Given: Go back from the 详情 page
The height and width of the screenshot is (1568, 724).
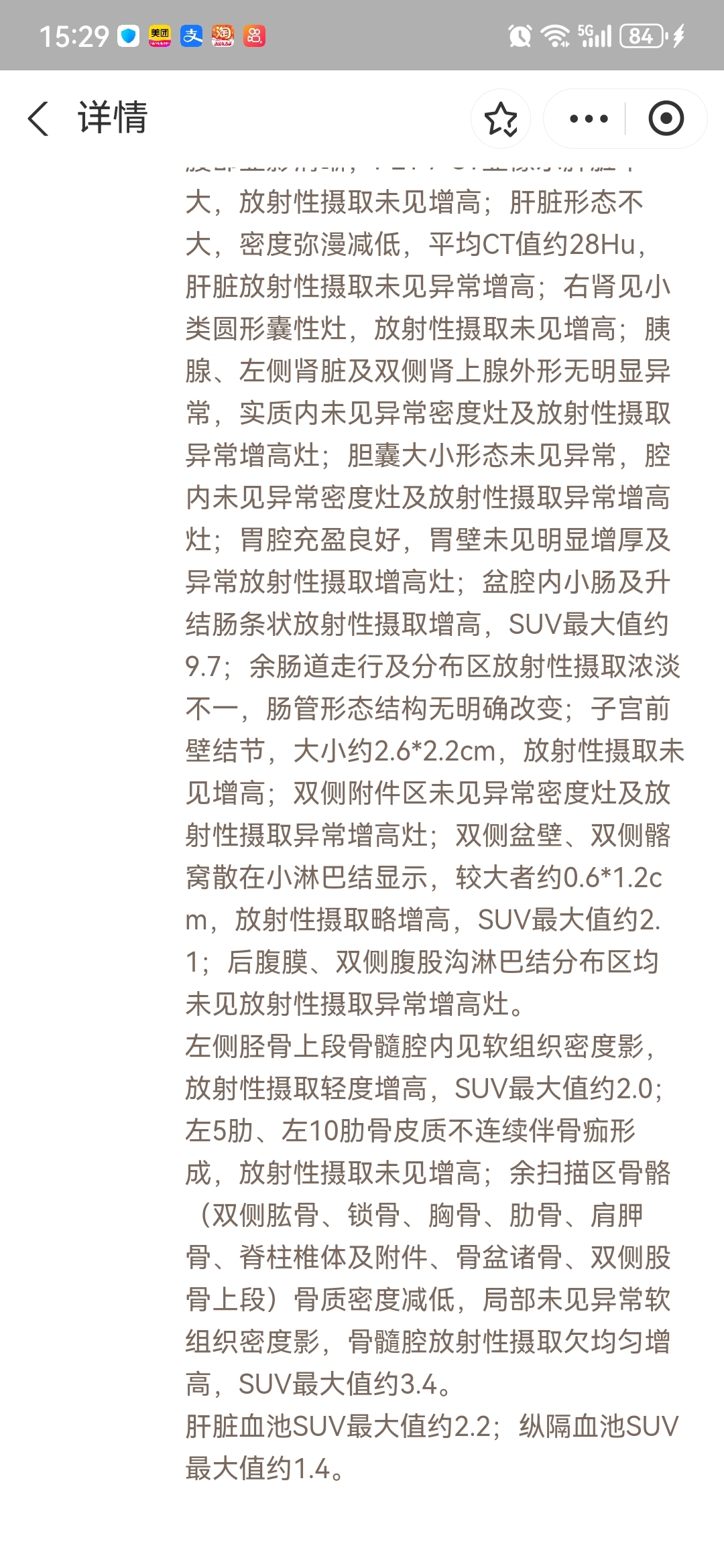Looking at the screenshot, I should (x=38, y=119).
